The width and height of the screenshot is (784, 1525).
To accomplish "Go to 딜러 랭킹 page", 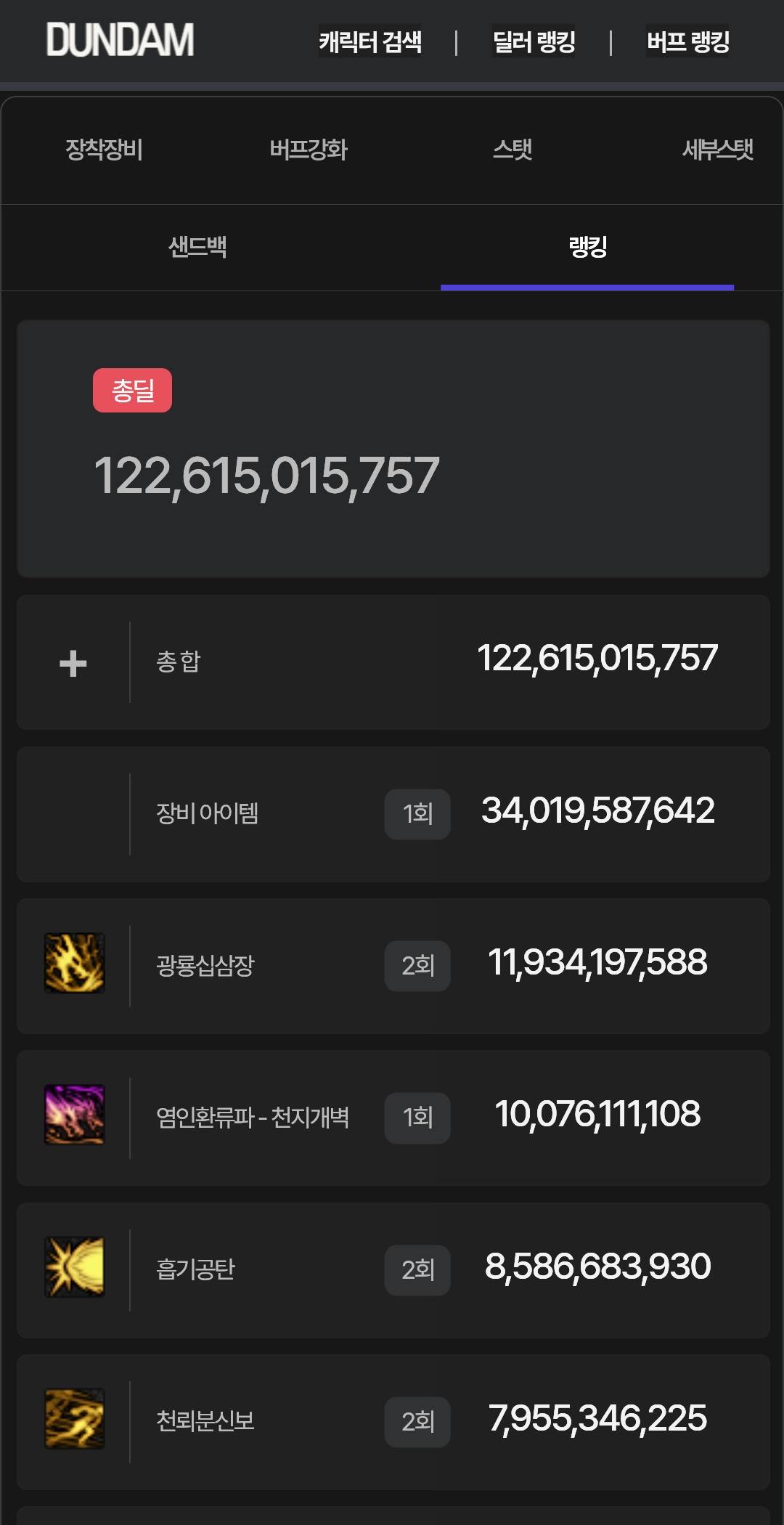I will (x=534, y=41).
